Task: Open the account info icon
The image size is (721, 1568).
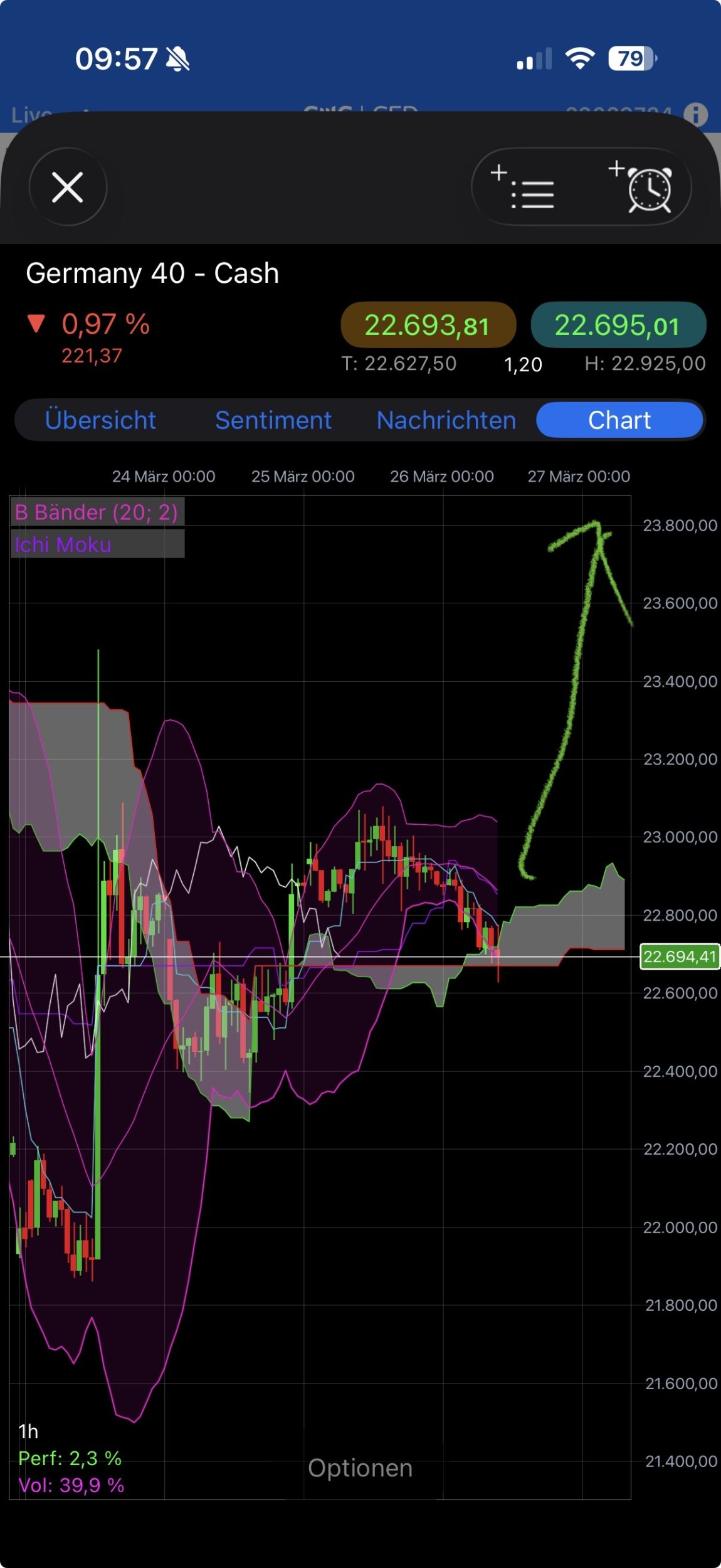Action: (695, 115)
